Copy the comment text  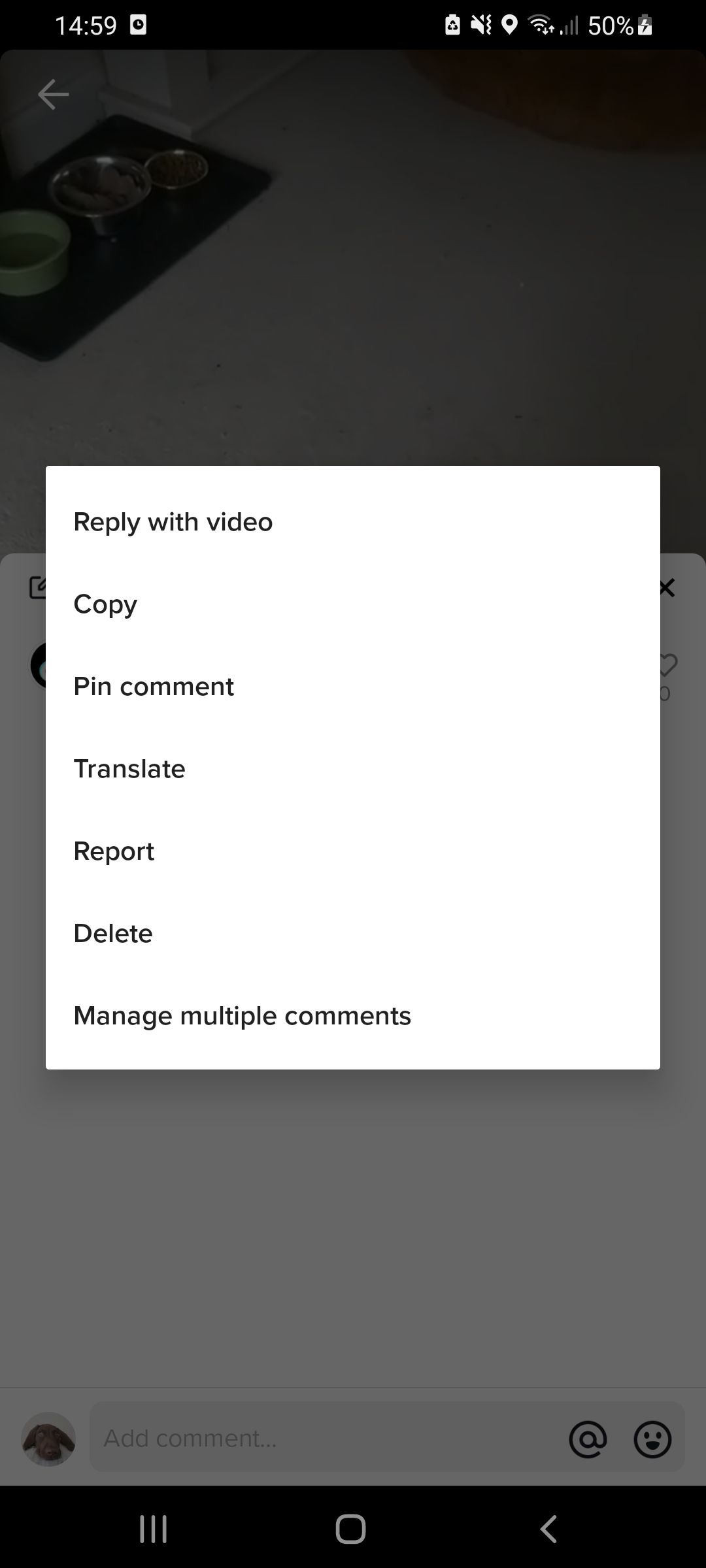click(x=105, y=604)
